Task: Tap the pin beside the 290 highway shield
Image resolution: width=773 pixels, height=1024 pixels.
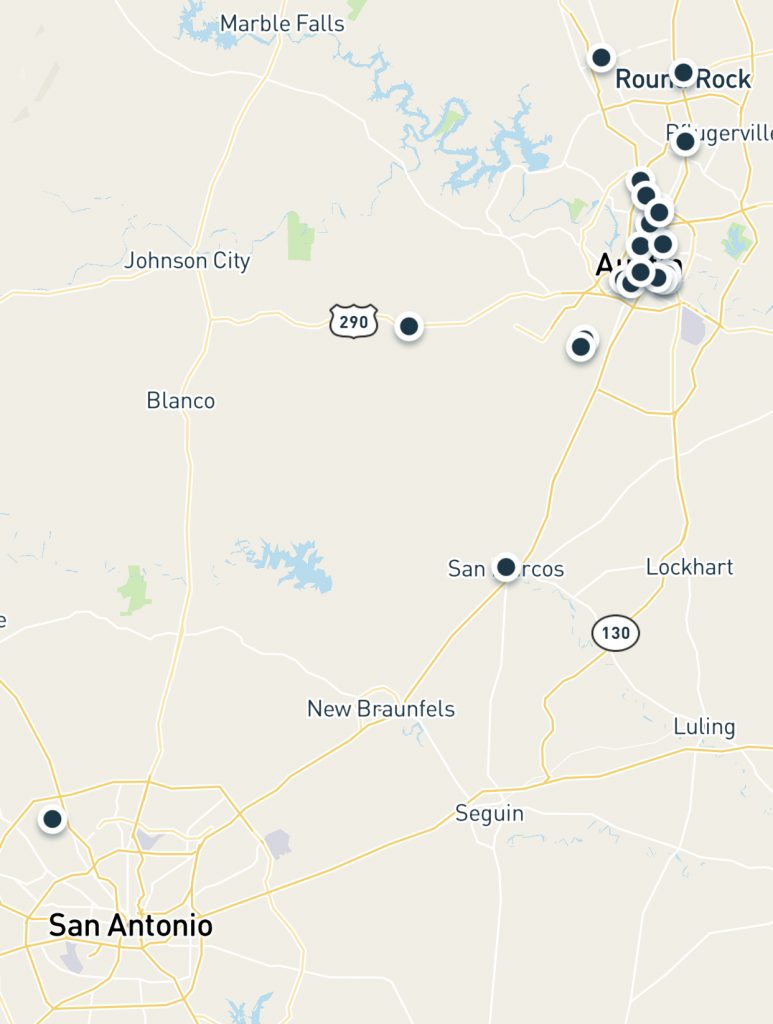Action: coord(409,326)
